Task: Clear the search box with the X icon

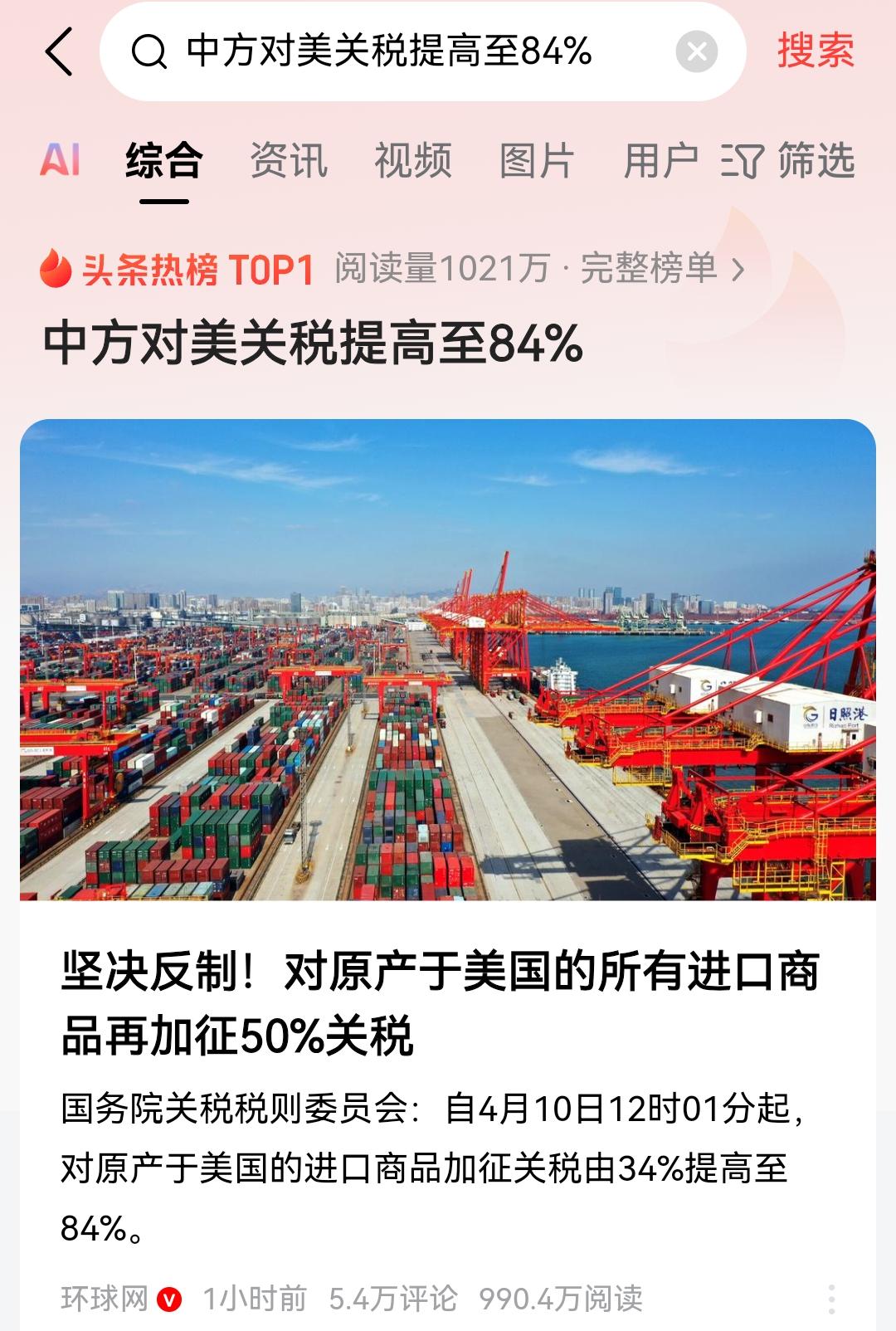Action: (x=697, y=53)
